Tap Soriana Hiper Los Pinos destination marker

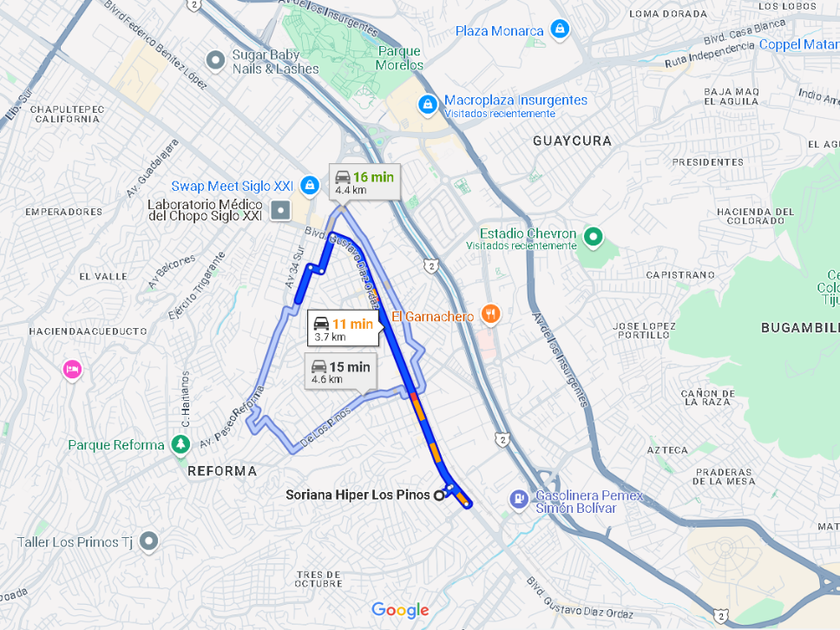tap(439, 496)
